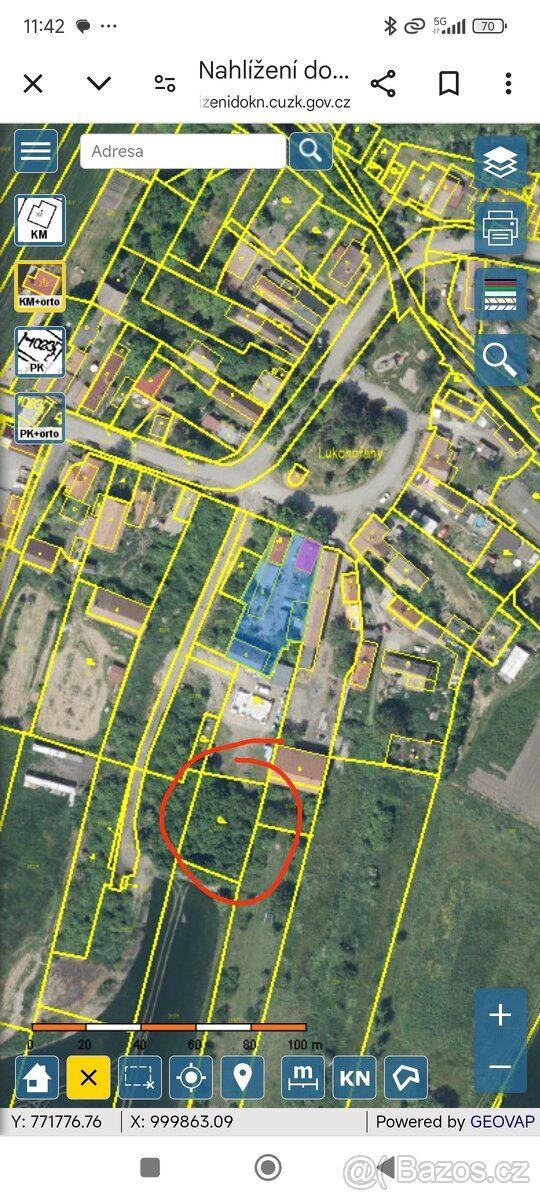Image resolution: width=540 pixels, height=1200 pixels.
Task: Select the KM+orto map view
Action: (x=40, y=286)
